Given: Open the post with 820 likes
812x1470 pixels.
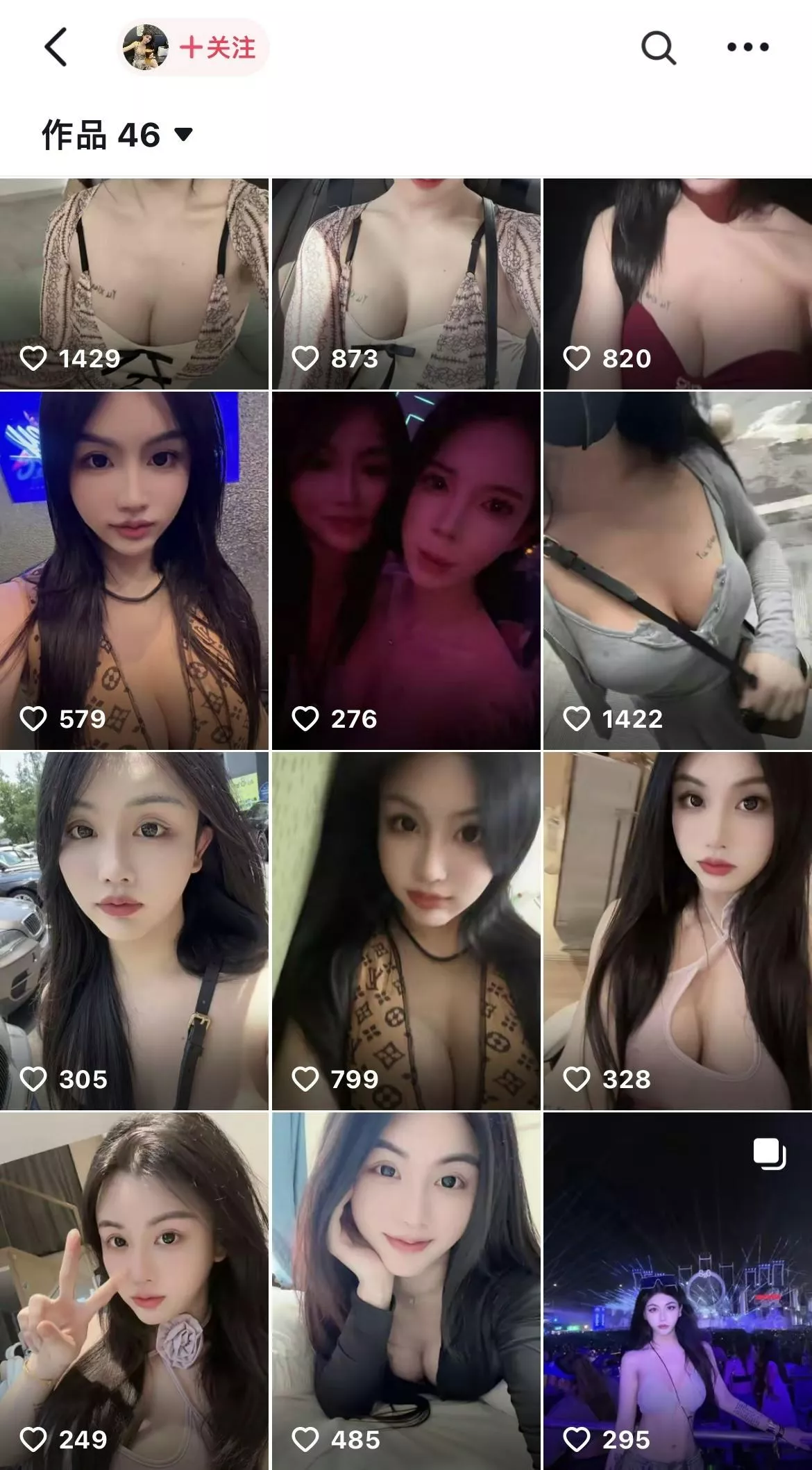Looking at the screenshot, I should tap(677, 283).
